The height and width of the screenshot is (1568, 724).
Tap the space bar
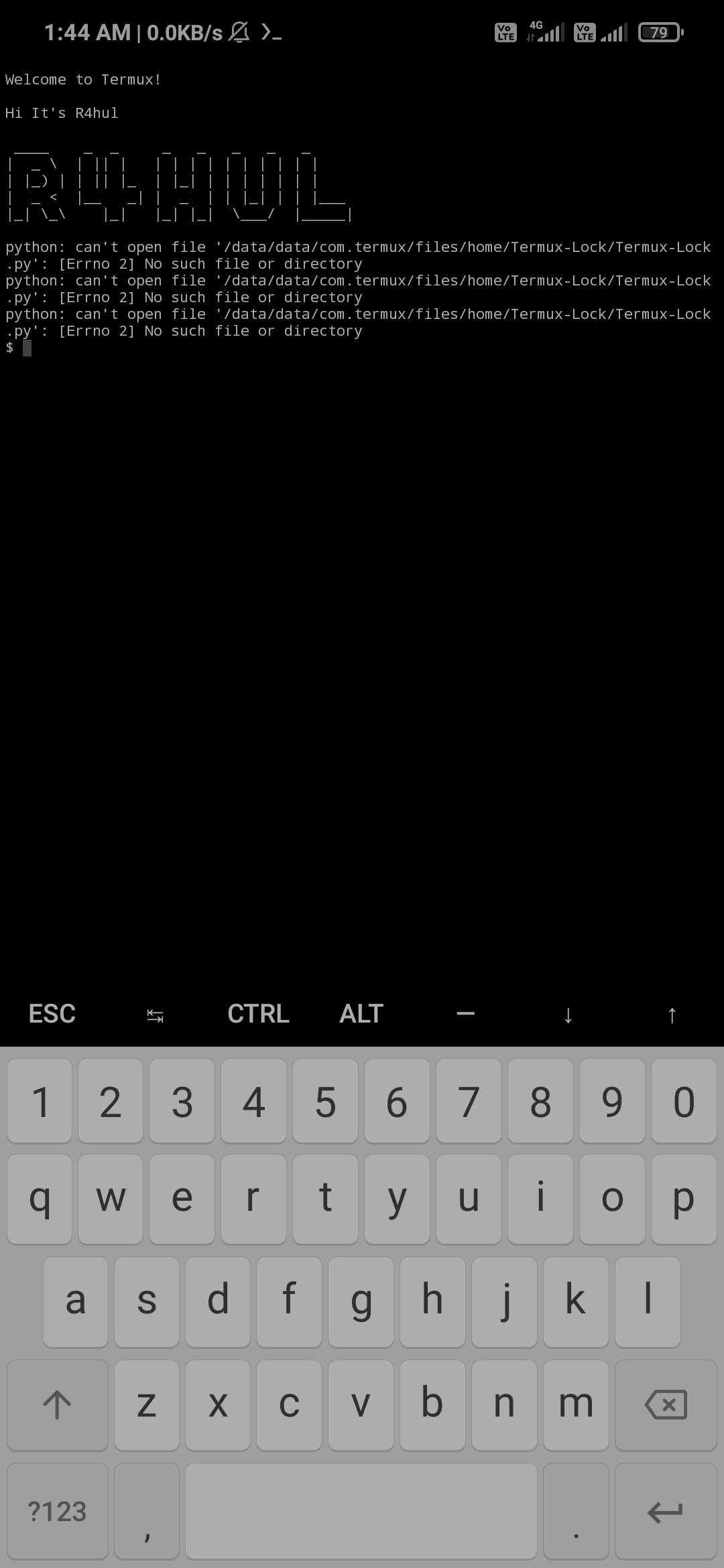(x=361, y=1512)
